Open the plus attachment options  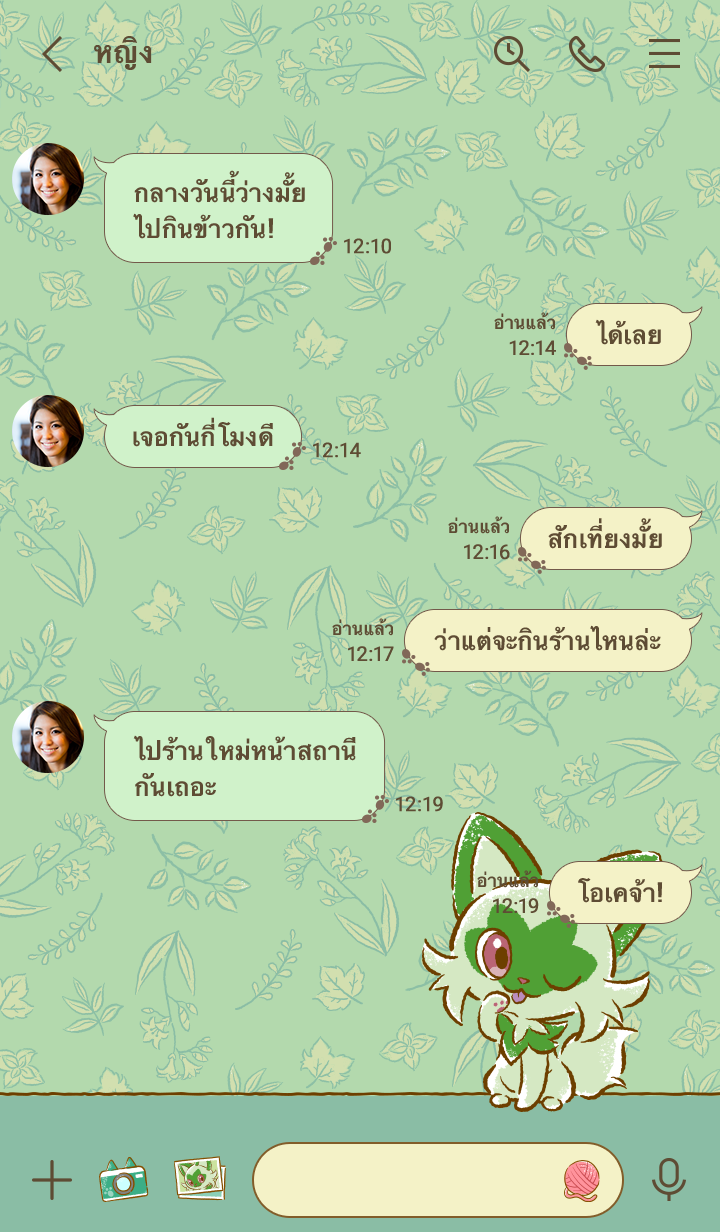coord(52,1181)
